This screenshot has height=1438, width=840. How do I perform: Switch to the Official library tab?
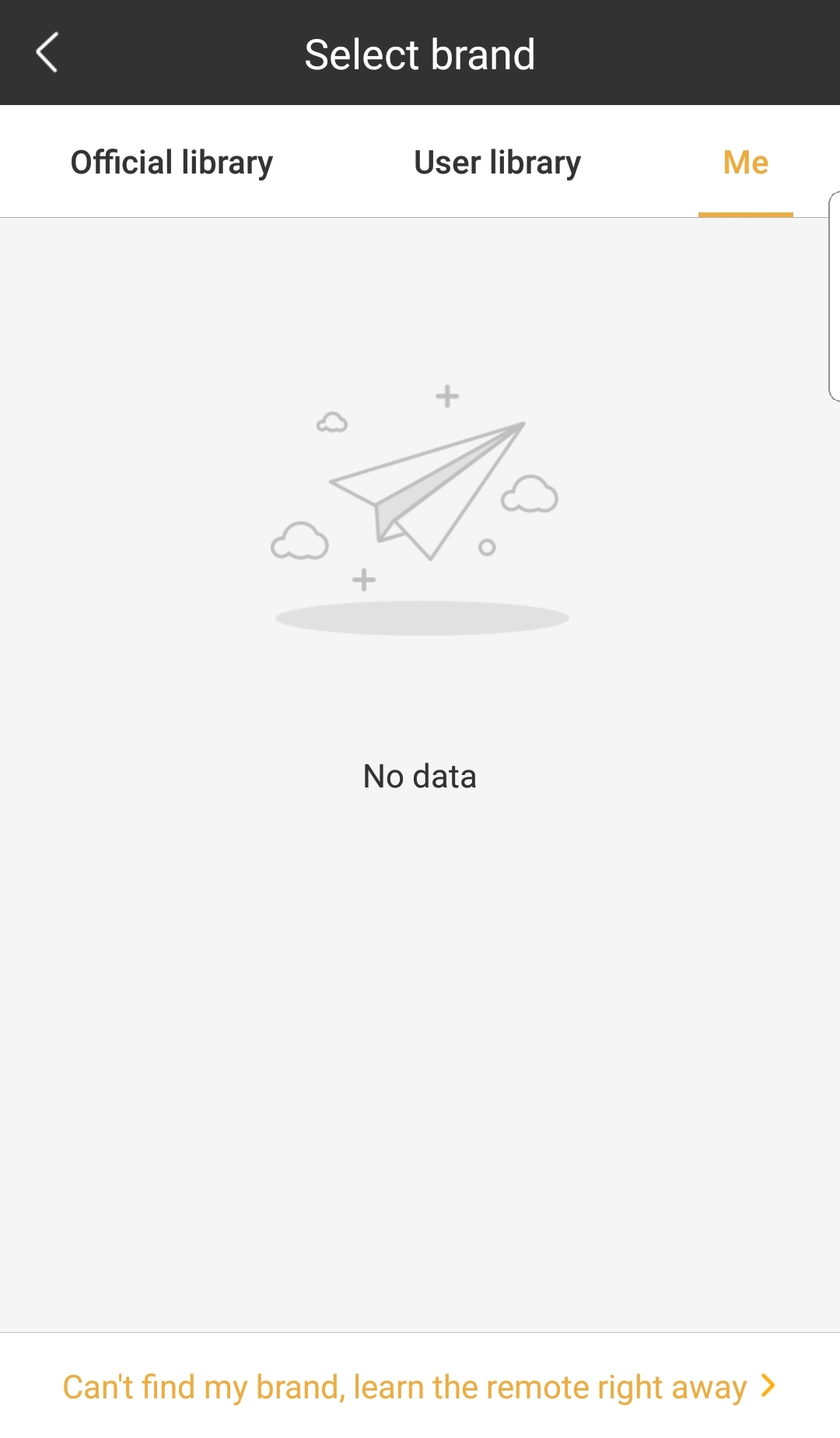(172, 163)
